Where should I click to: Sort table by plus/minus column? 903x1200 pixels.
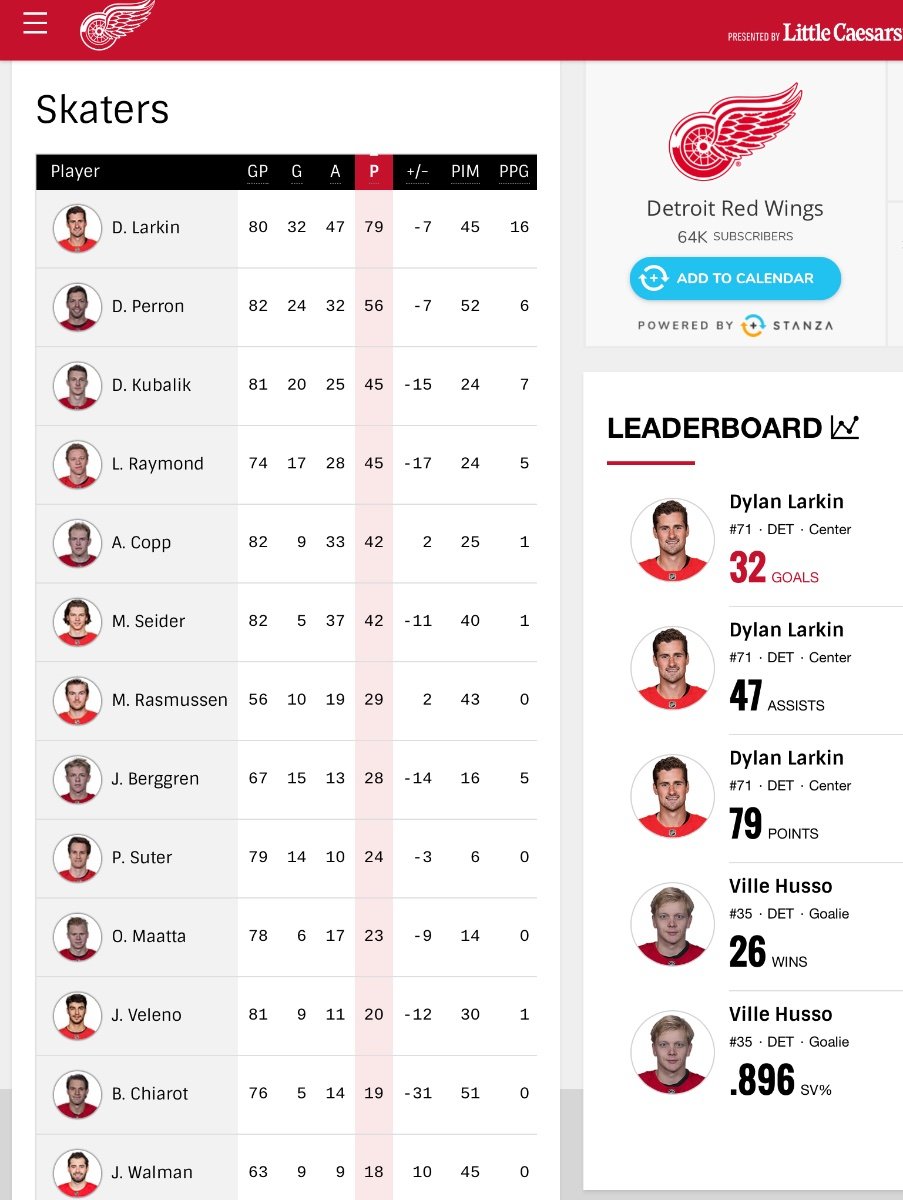[417, 172]
